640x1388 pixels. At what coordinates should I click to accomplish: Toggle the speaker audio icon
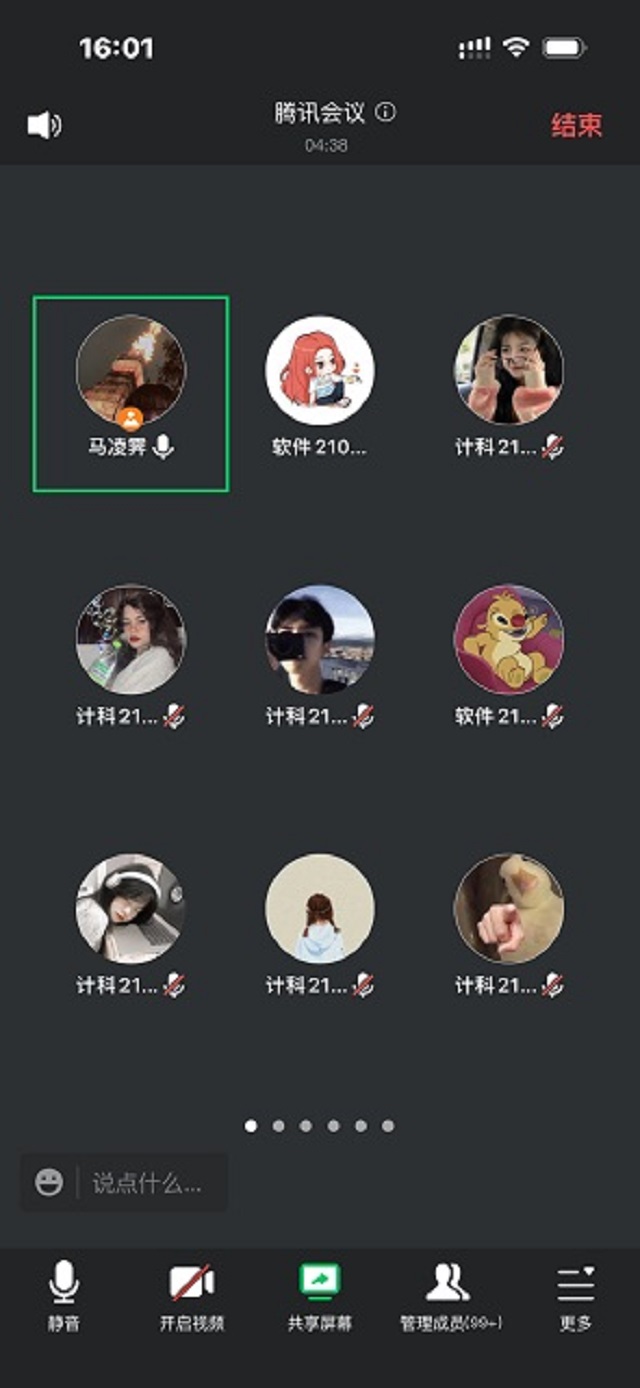pos(44,125)
